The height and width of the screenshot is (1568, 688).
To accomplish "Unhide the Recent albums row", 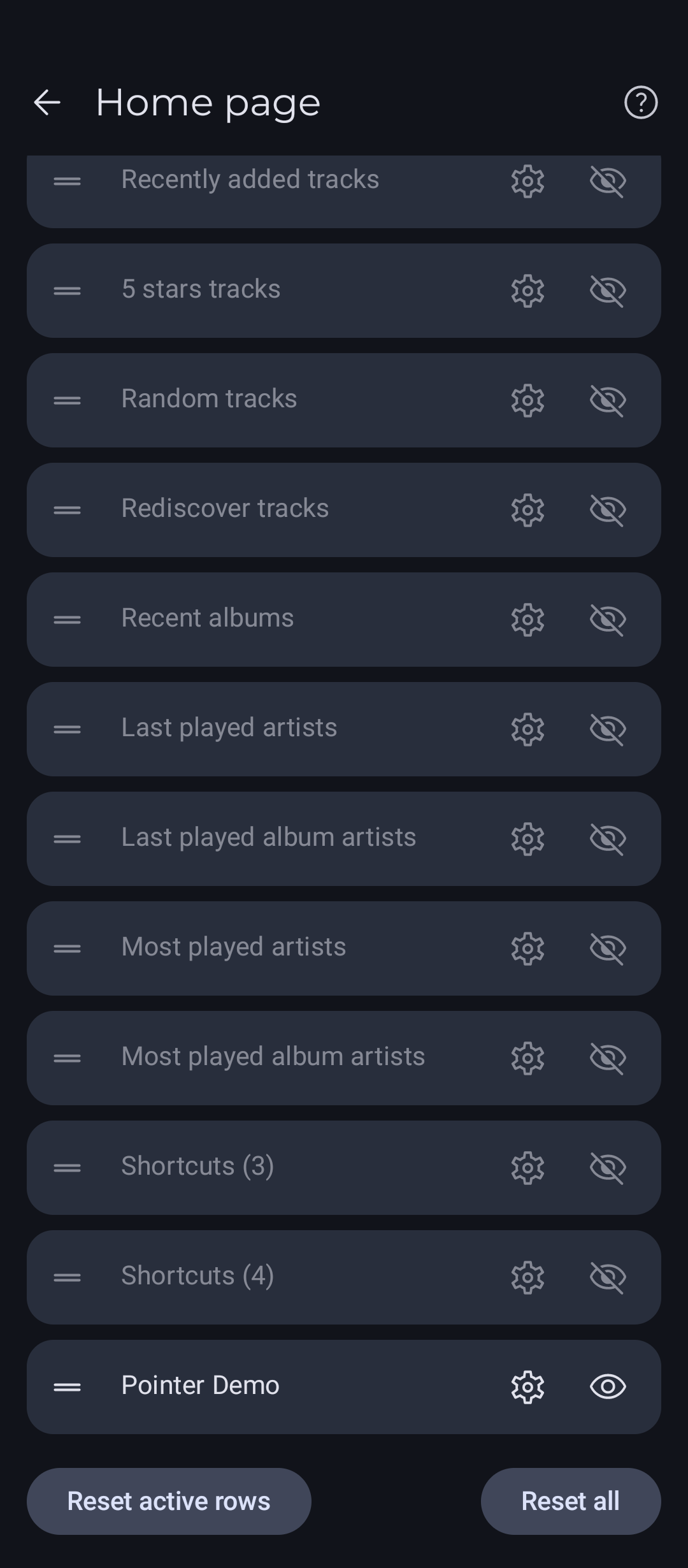I will click(x=608, y=620).
